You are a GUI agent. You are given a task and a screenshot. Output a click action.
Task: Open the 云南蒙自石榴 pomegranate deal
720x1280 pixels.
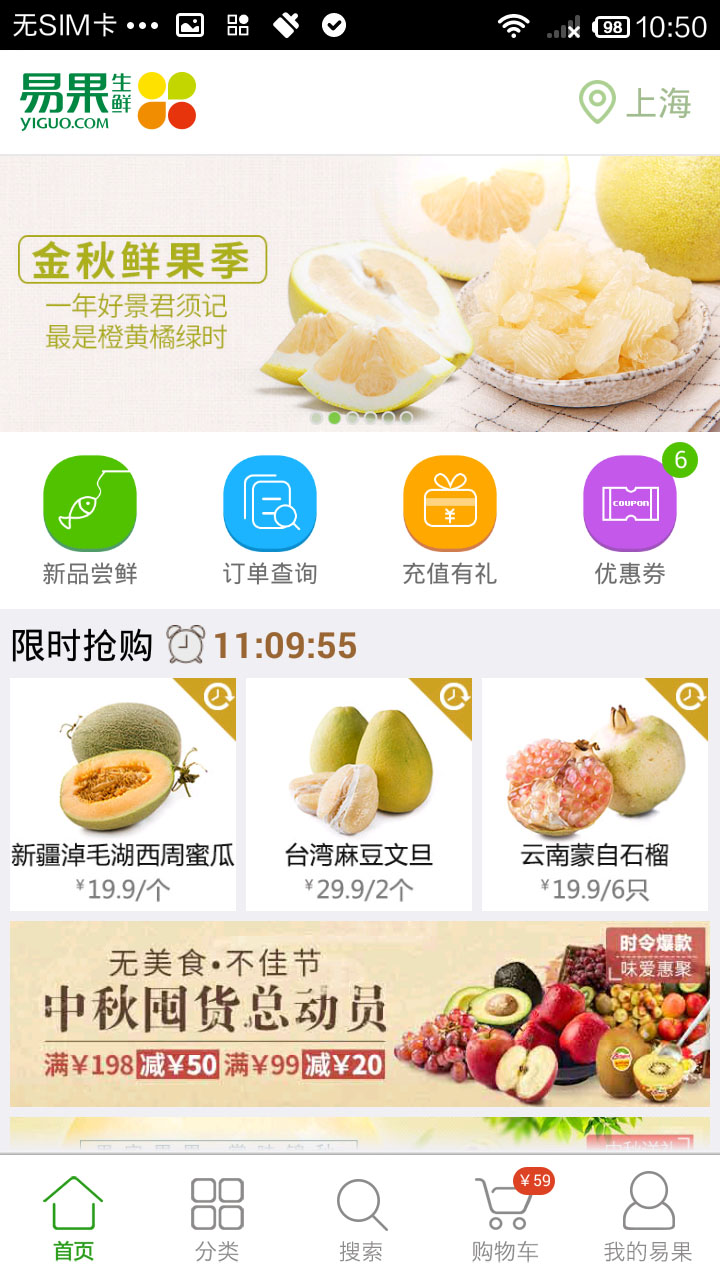coord(595,794)
